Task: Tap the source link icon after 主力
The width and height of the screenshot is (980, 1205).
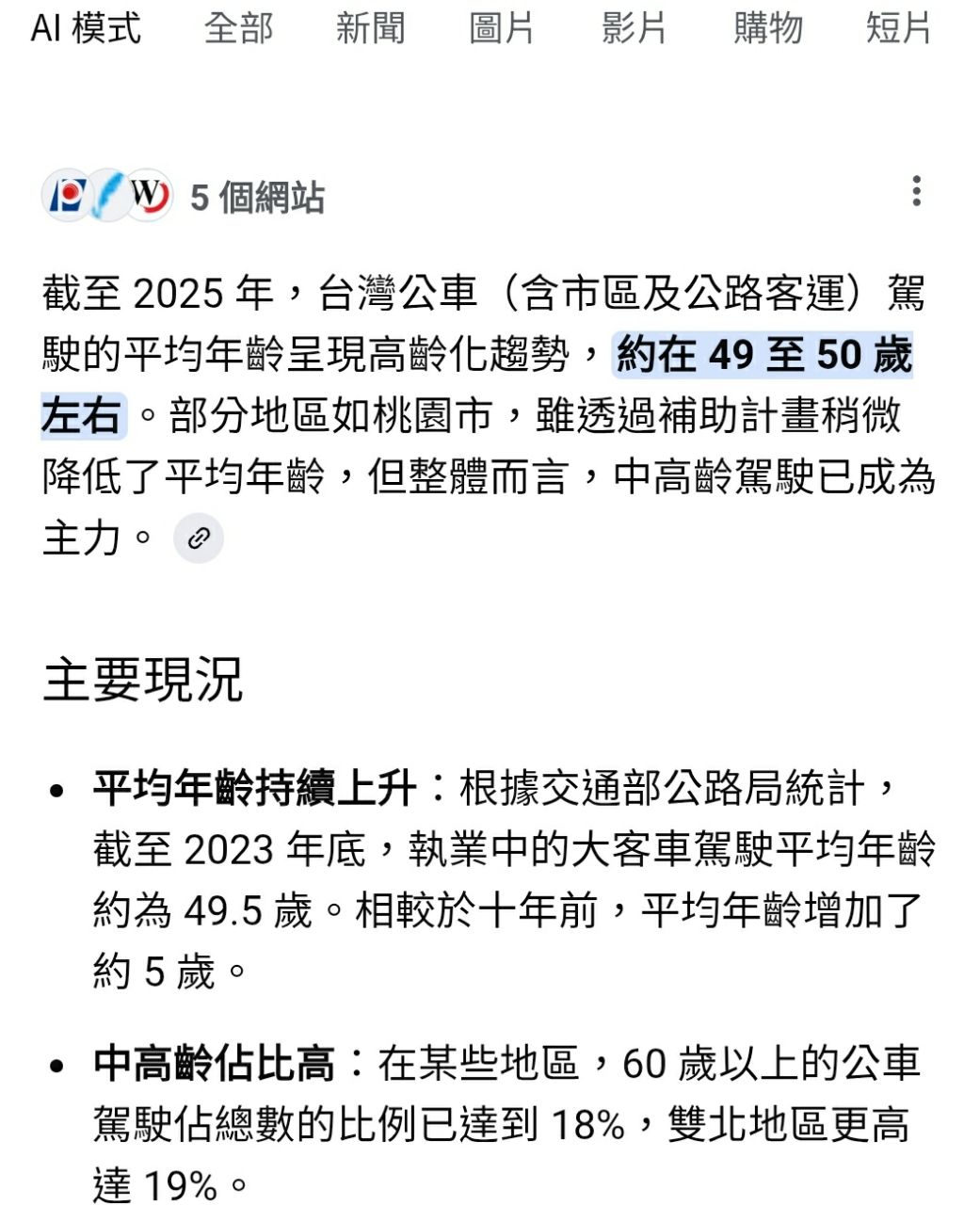Action: [199, 538]
